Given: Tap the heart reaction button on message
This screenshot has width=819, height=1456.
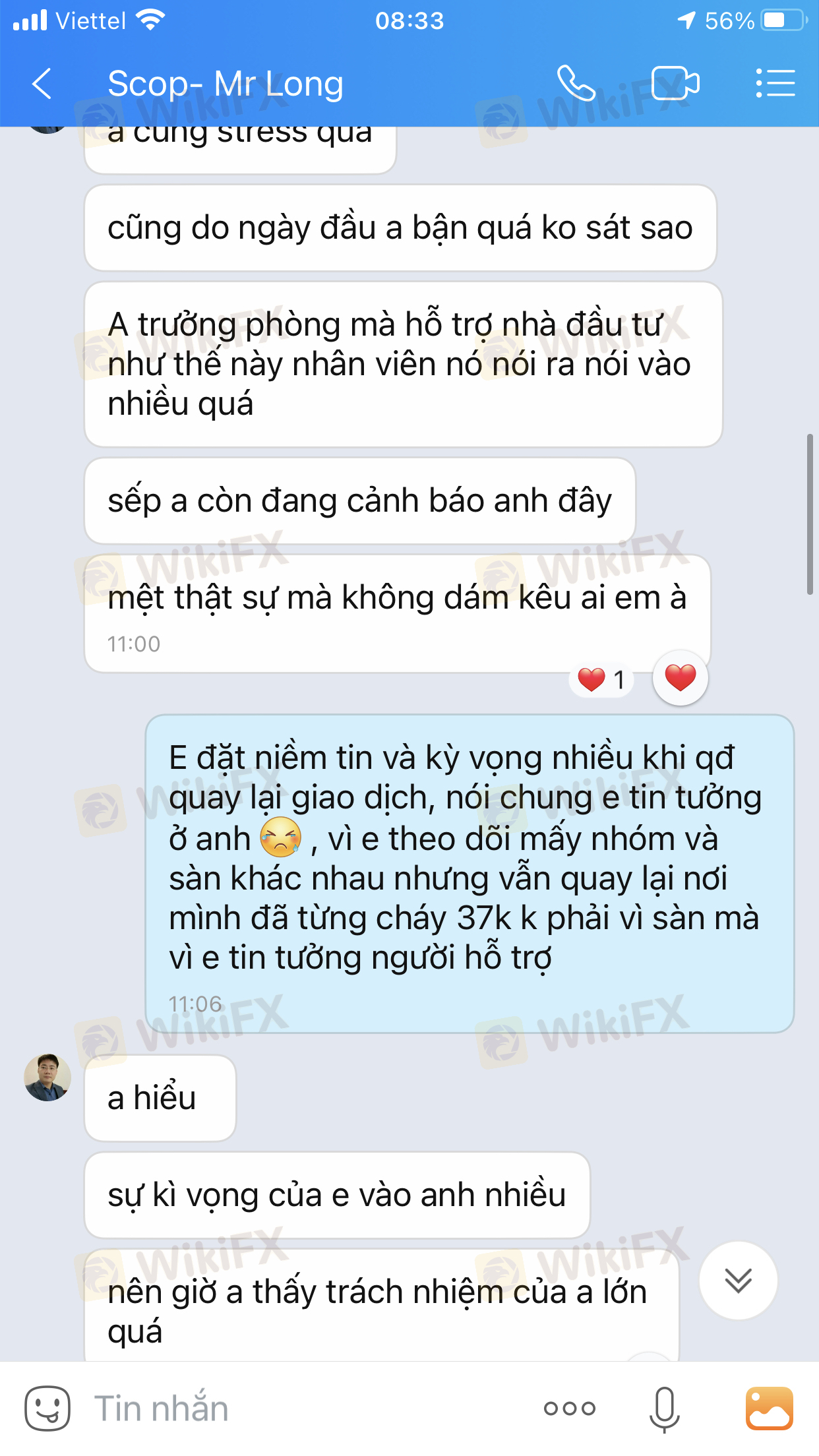Looking at the screenshot, I should pos(680,678).
